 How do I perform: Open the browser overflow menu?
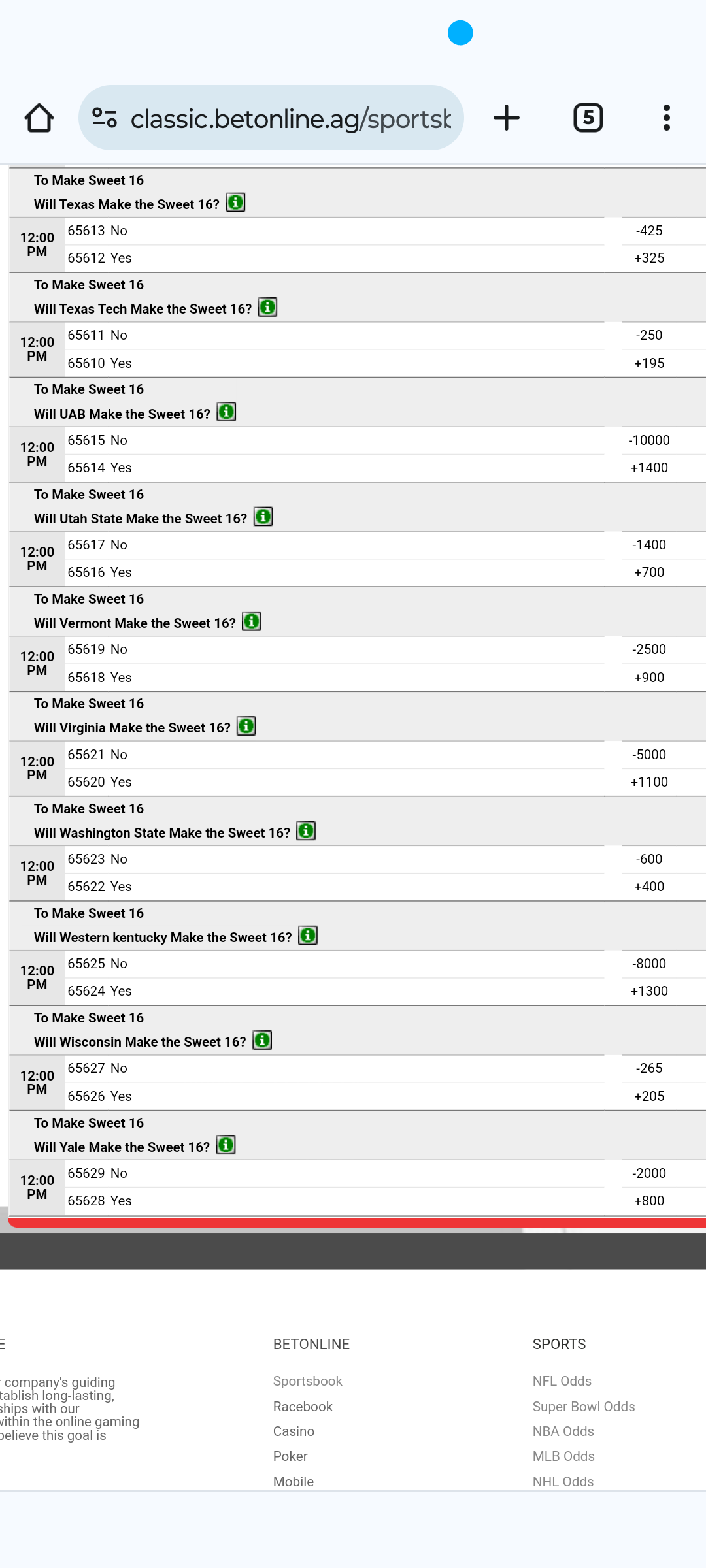coord(666,118)
